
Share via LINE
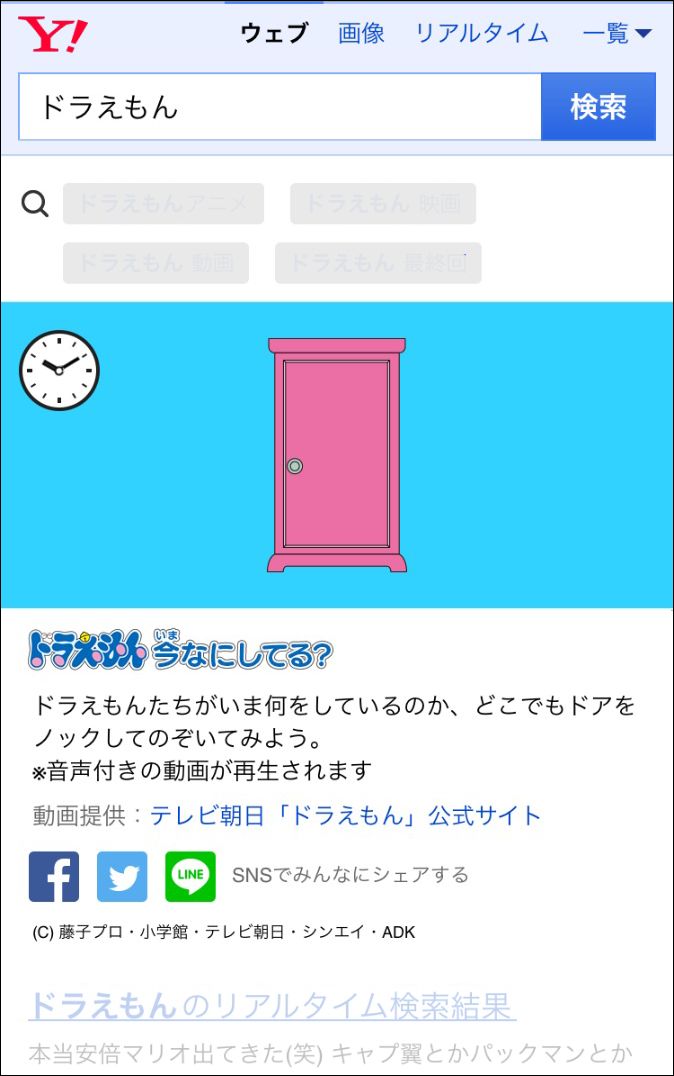click(x=190, y=877)
